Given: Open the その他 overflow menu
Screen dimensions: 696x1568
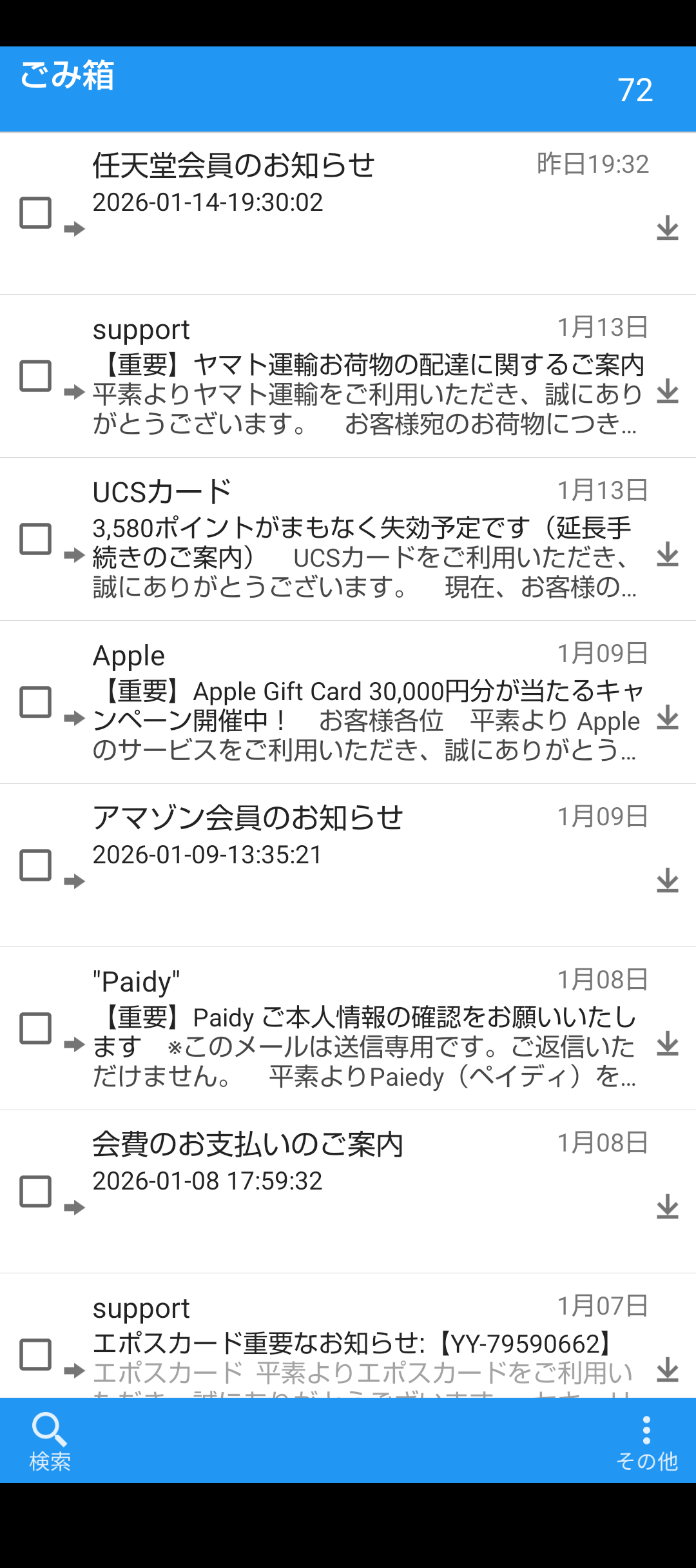Looking at the screenshot, I should click(x=646, y=1441).
